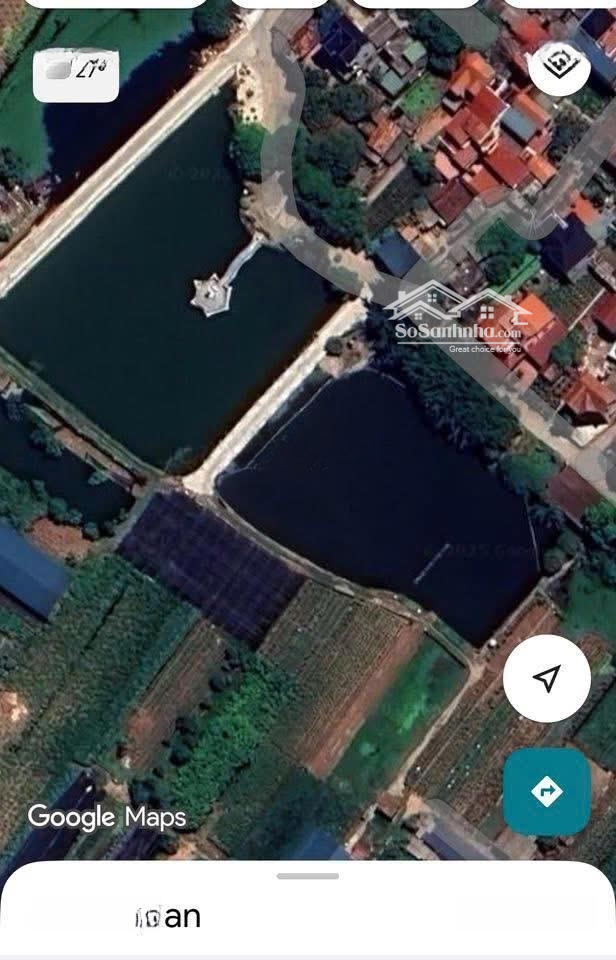Open the map layers selector

pos(560,65)
